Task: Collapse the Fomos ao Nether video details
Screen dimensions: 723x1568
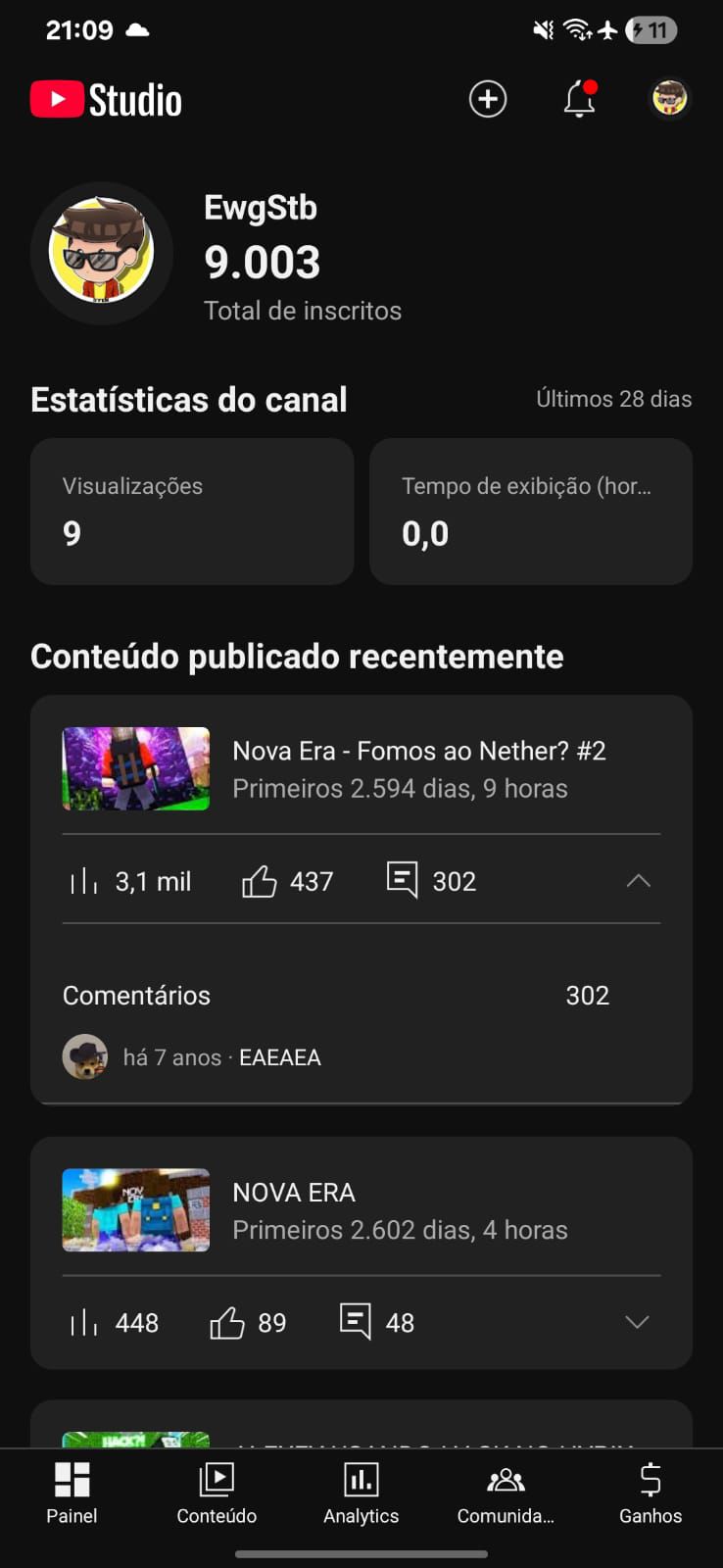Action: 638,881
